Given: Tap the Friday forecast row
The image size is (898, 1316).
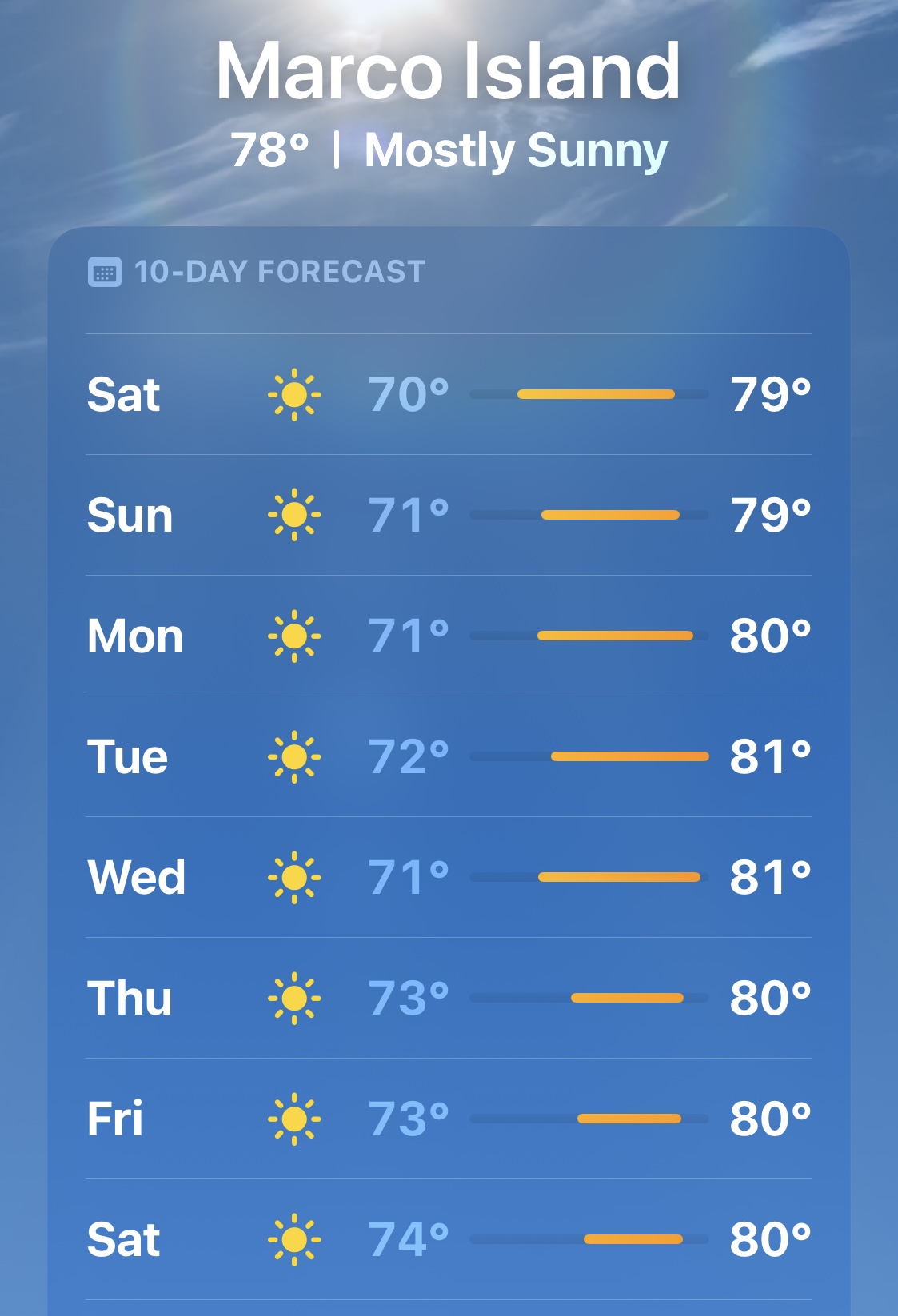Looking at the screenshot, I should (x=448, y=1119).
